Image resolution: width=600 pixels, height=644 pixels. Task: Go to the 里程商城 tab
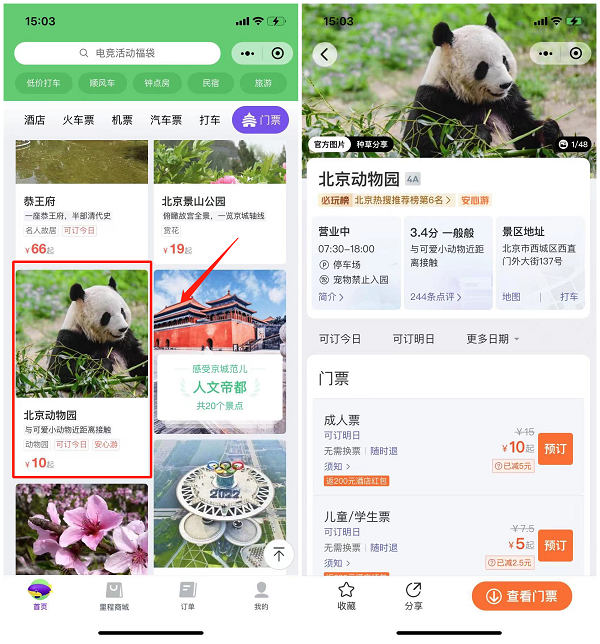pyautogui.click(x=113, y=595)
